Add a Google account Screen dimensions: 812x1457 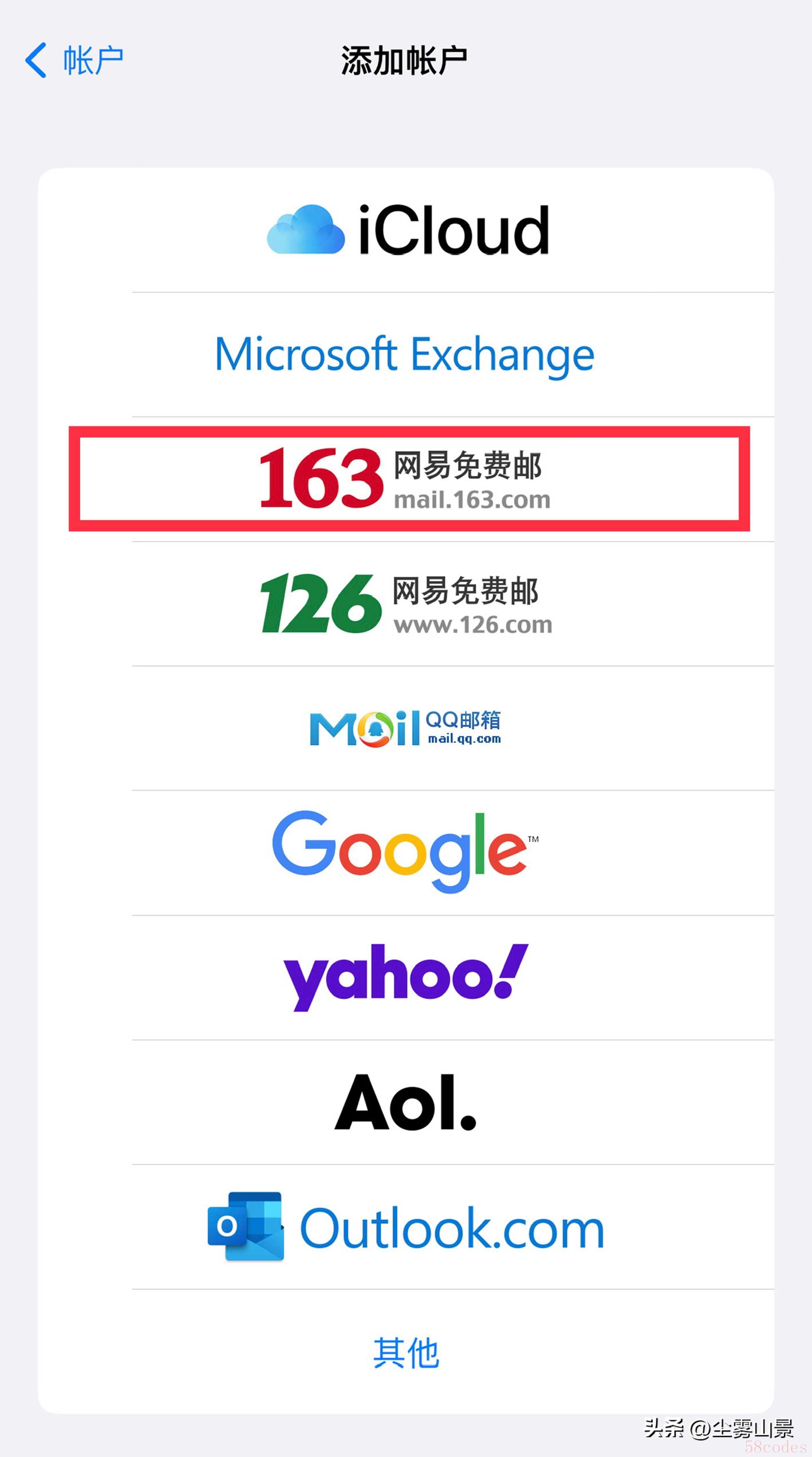[x=405, y=852]
